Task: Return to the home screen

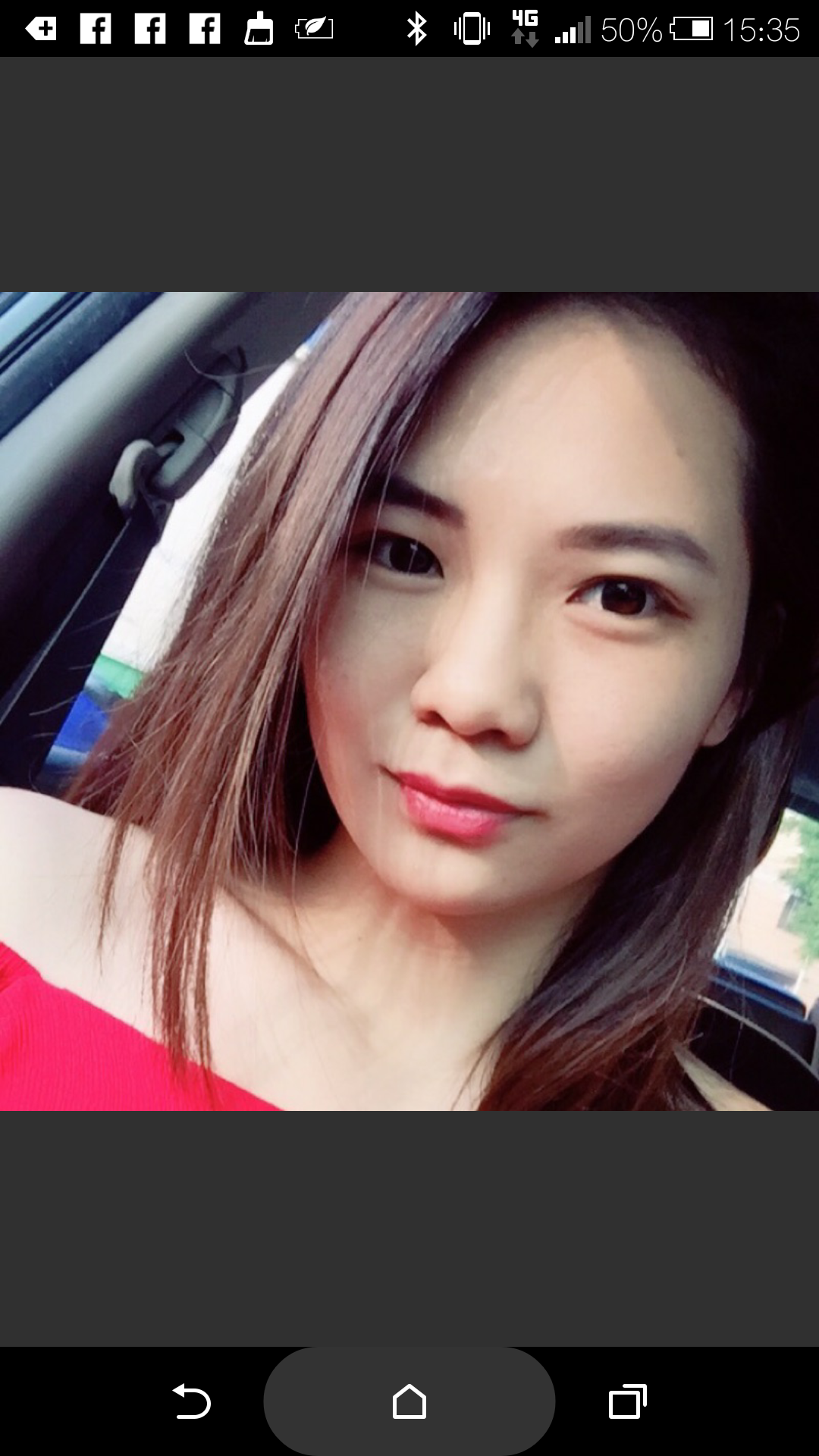Action: (409, 1401)
